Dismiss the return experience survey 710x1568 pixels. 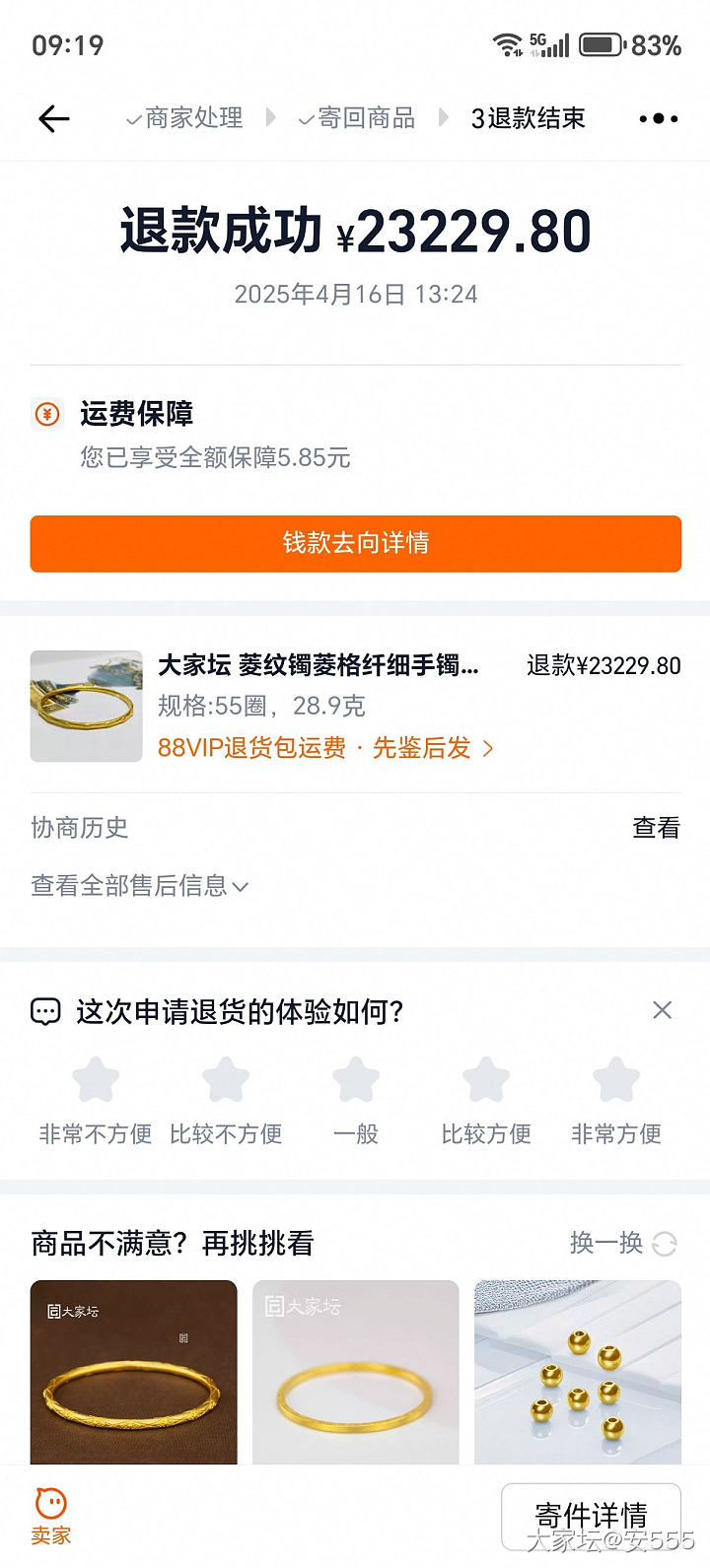point(663,1010)
